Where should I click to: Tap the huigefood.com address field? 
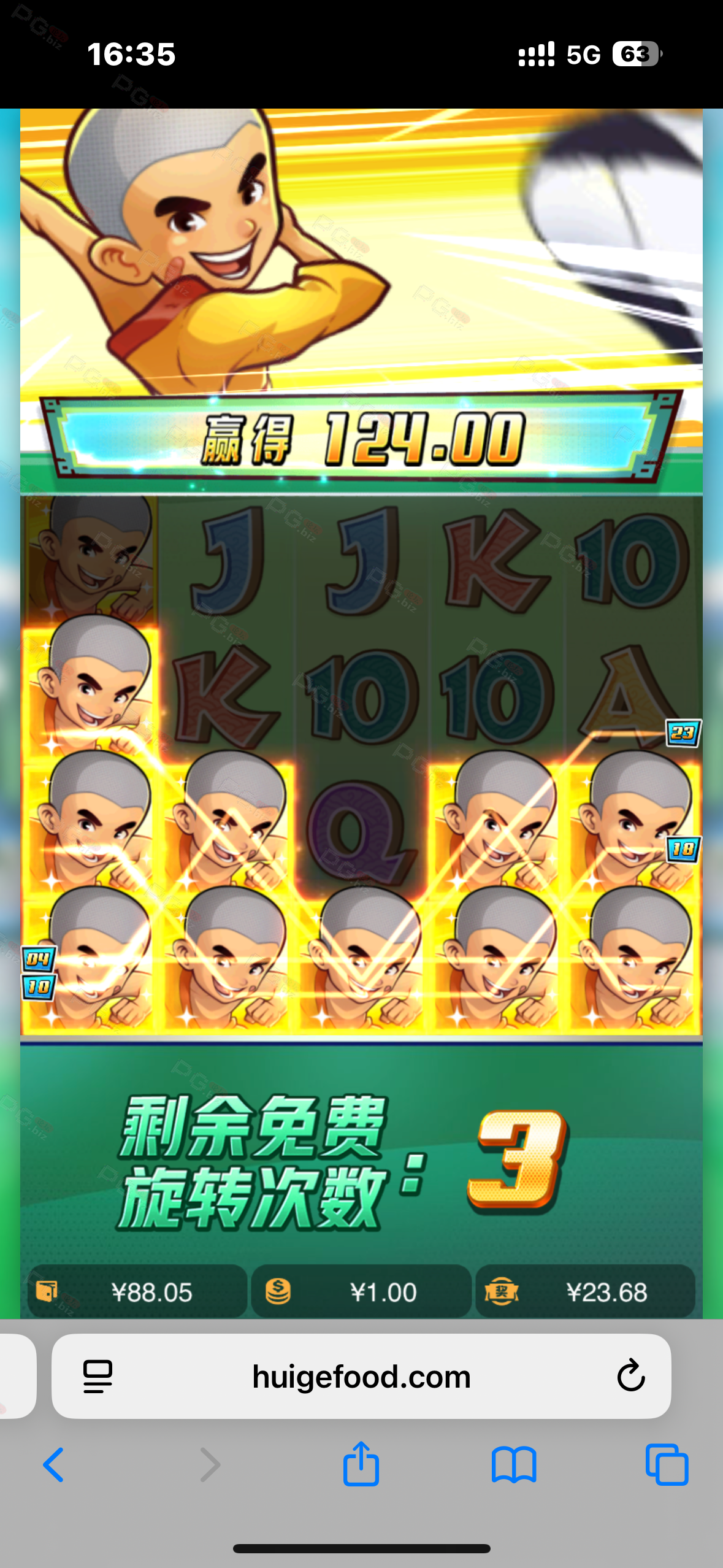tap(361, 1376)
